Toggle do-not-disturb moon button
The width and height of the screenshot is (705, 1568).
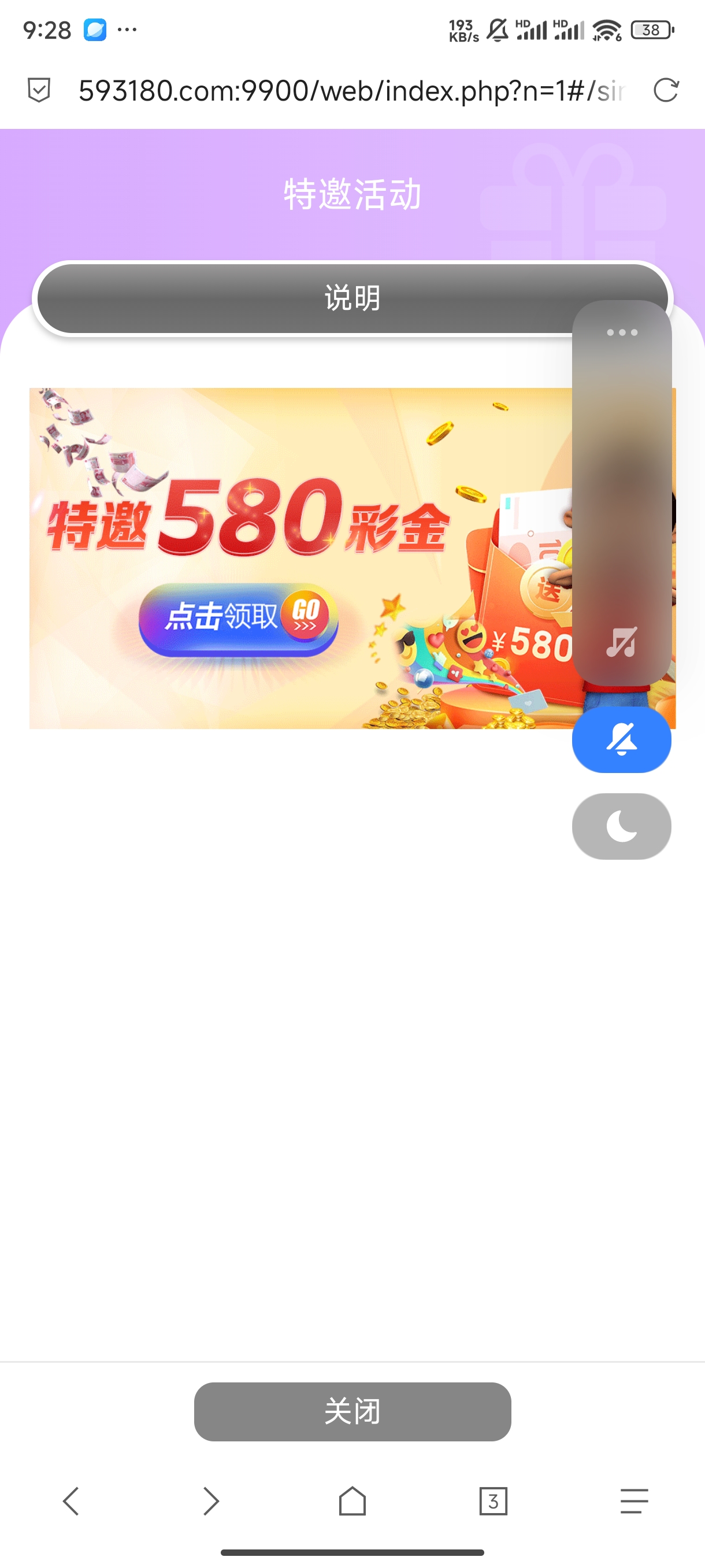coord(622,826)
